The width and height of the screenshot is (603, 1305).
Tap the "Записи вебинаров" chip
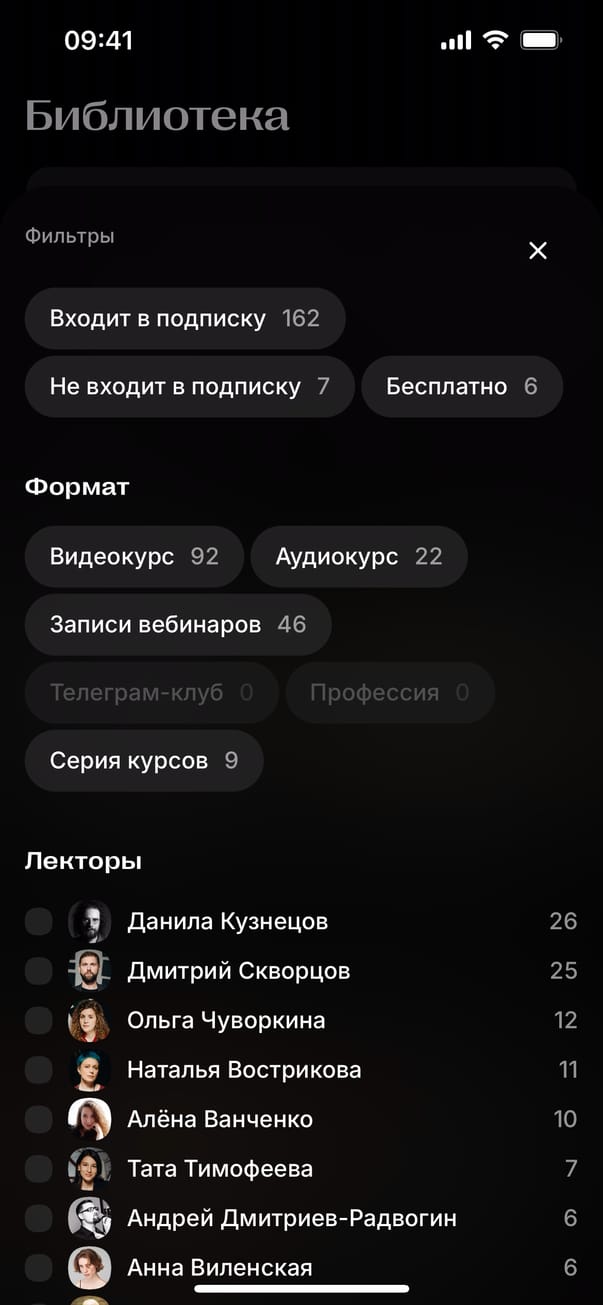[x=177, y=625]
